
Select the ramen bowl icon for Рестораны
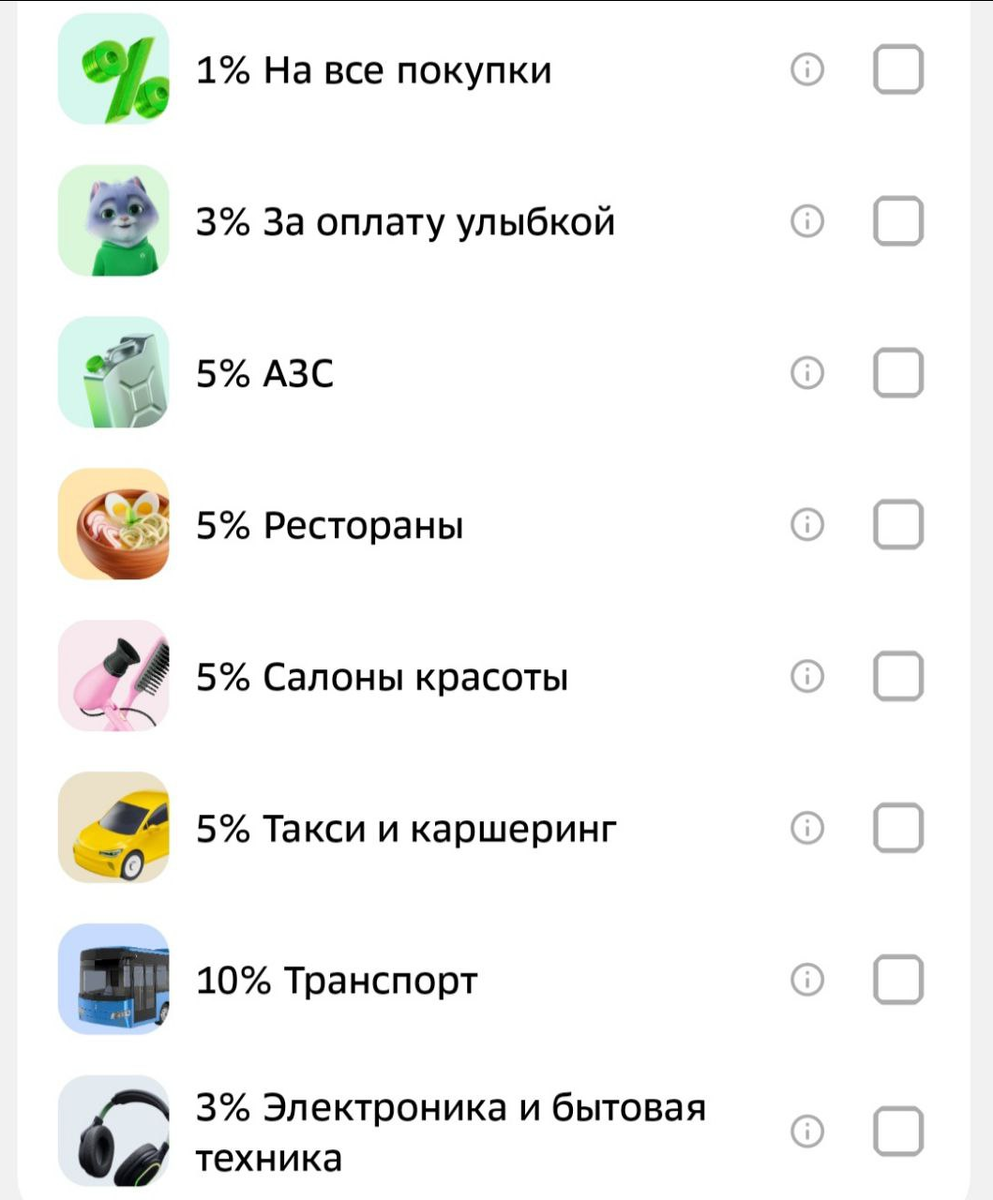pos(113,523)
